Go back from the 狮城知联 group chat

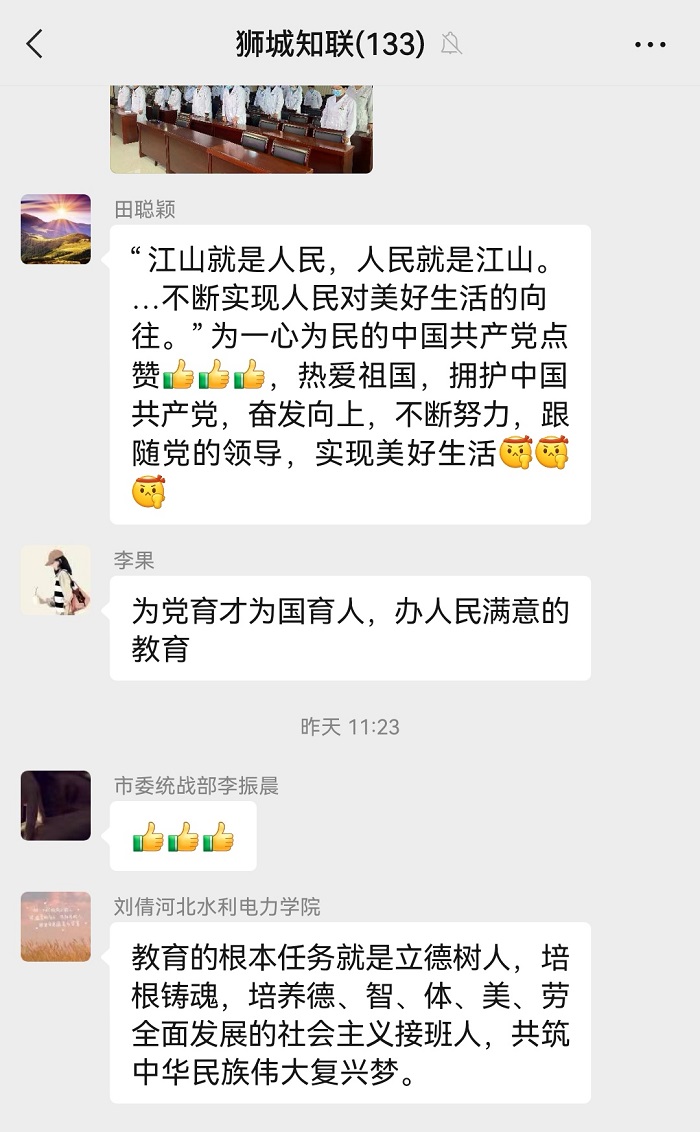pos(35,44)
